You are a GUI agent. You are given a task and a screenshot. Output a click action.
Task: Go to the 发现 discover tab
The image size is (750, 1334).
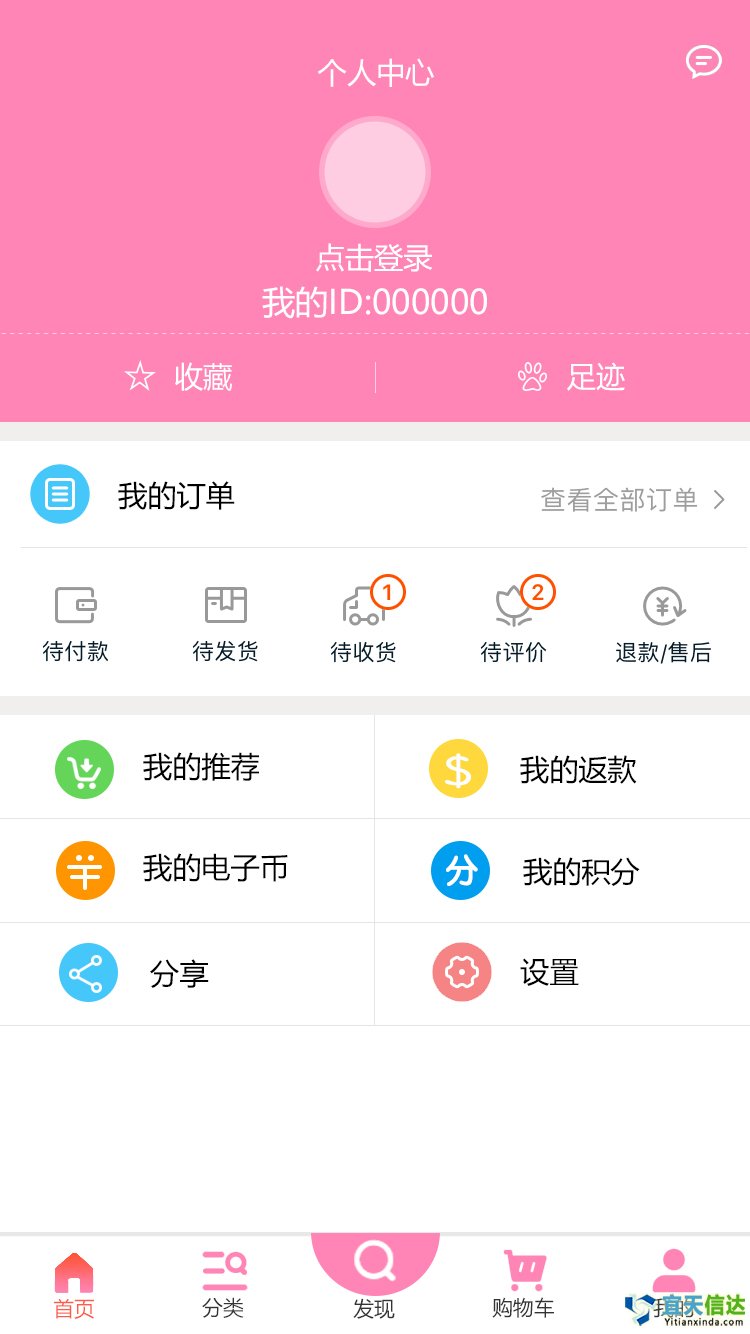(375, 1280)
